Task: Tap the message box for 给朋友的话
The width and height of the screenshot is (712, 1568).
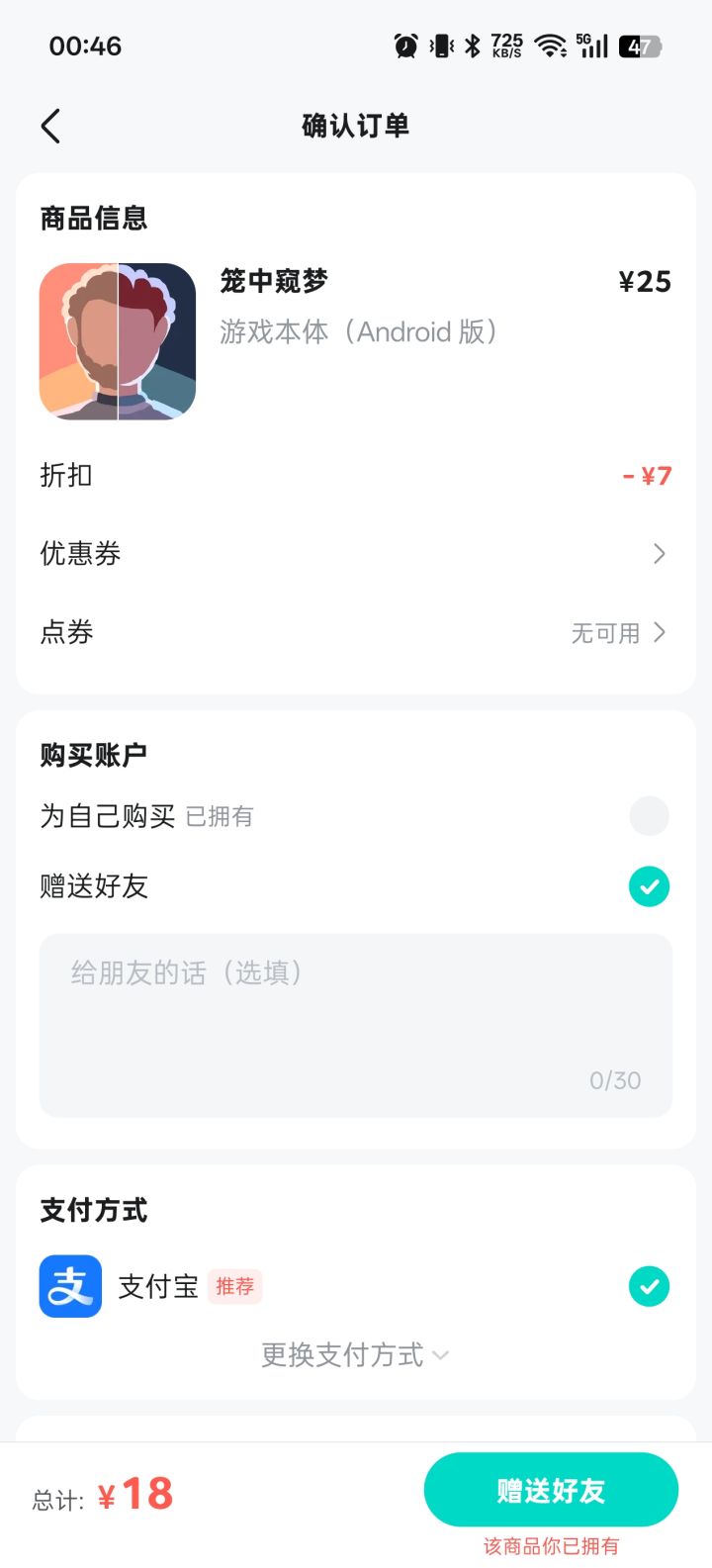Action: 355,1024
